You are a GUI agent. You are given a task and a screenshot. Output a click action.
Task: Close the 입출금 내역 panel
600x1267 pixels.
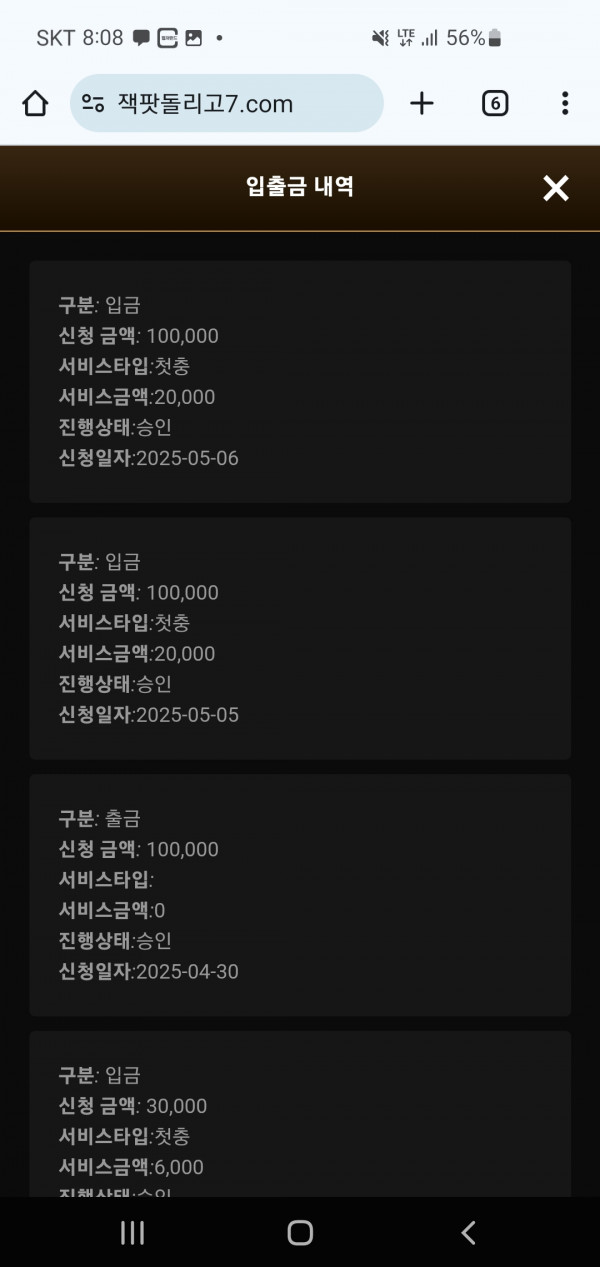point(555,188)
